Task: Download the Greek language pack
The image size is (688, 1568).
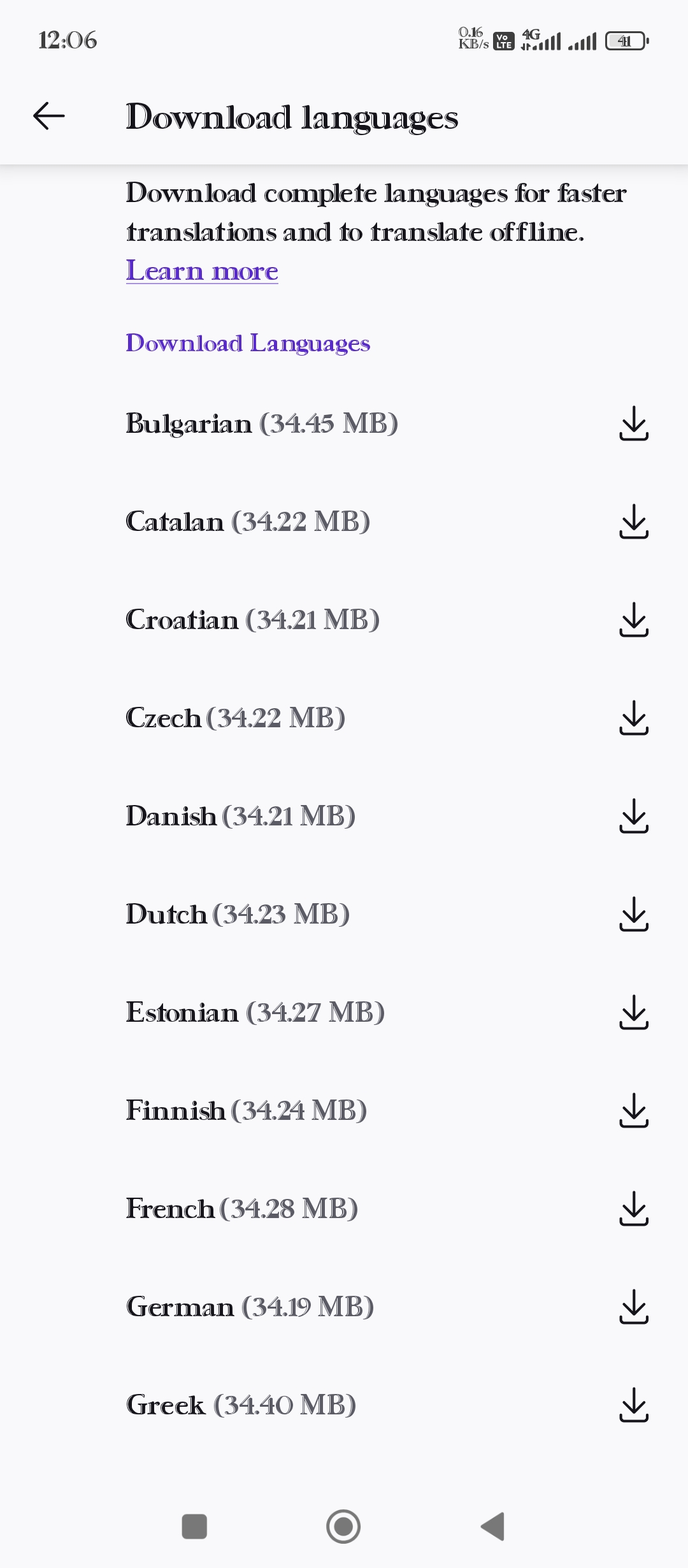Action: click(634, 1405)
